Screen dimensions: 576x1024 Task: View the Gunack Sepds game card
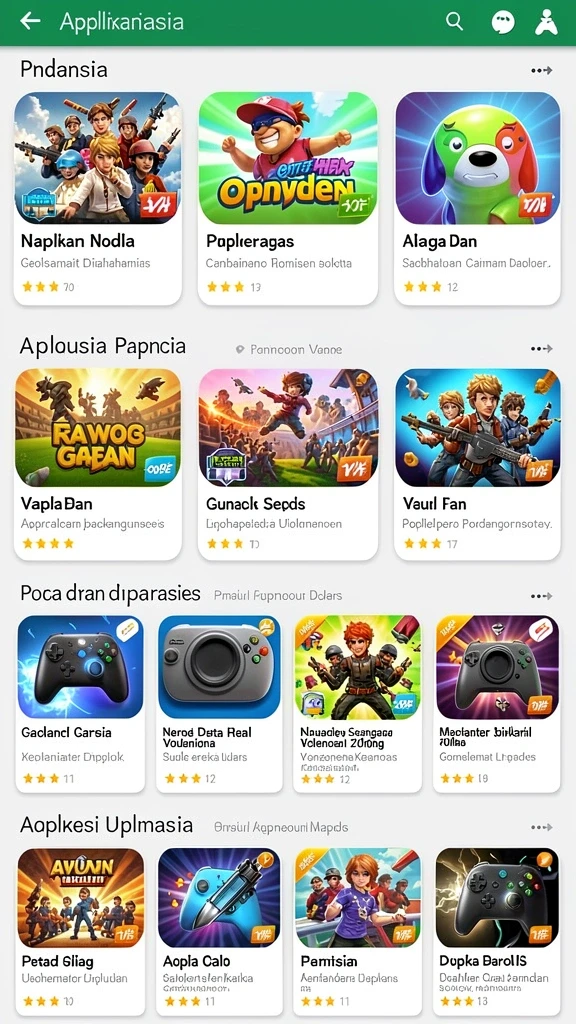pyautogui.click(x=288, y=464)
